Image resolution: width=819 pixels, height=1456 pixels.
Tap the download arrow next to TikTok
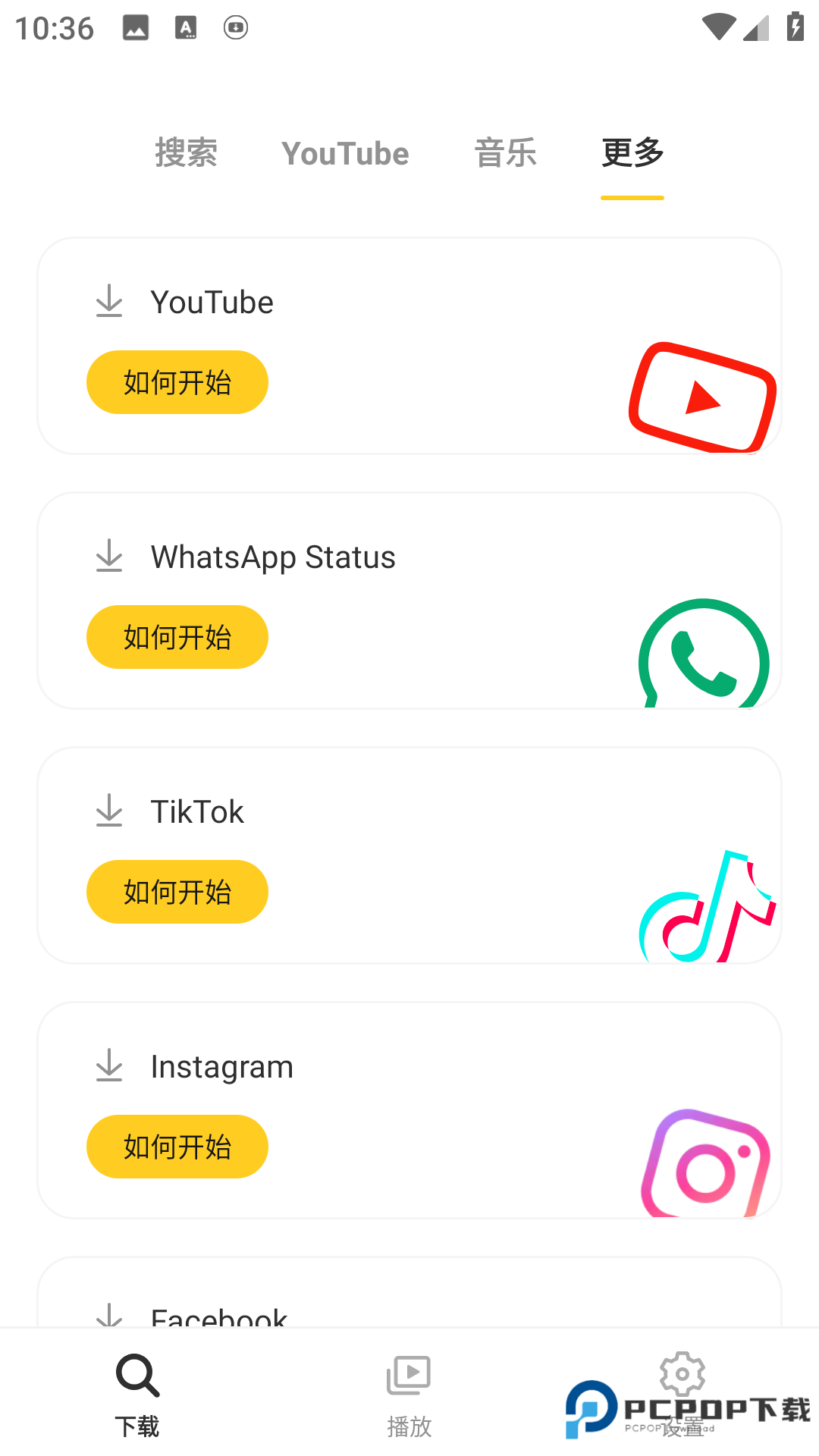108,811
